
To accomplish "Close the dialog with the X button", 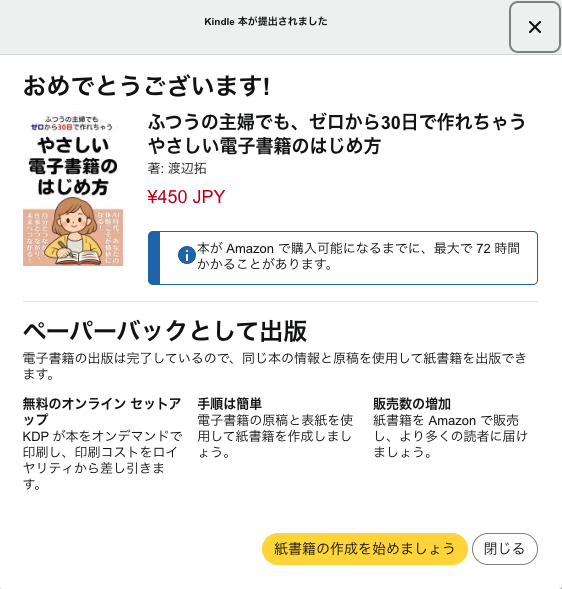I will [x=535, y=27].
